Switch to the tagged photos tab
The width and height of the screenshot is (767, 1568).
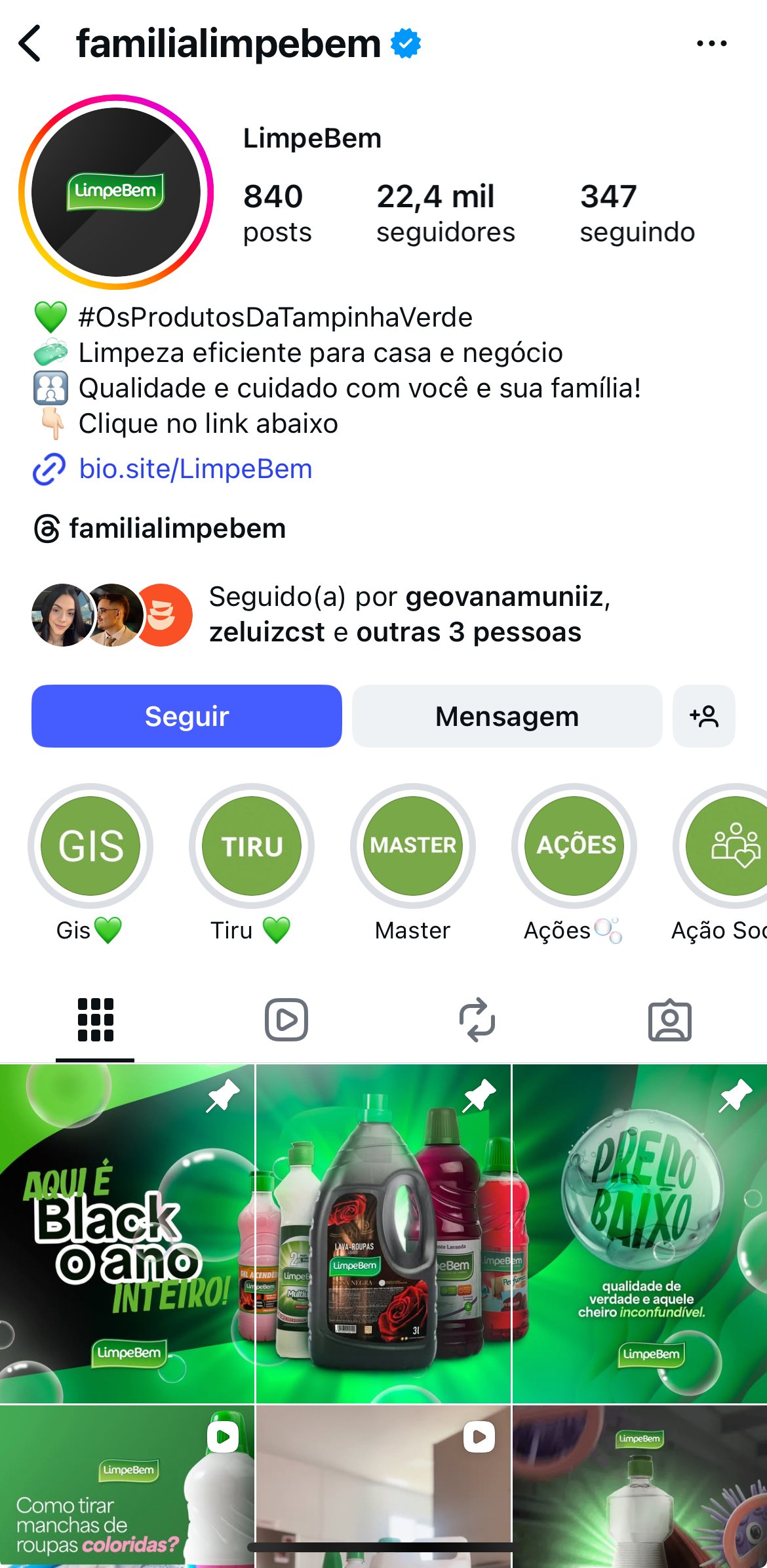[669, 1020]
